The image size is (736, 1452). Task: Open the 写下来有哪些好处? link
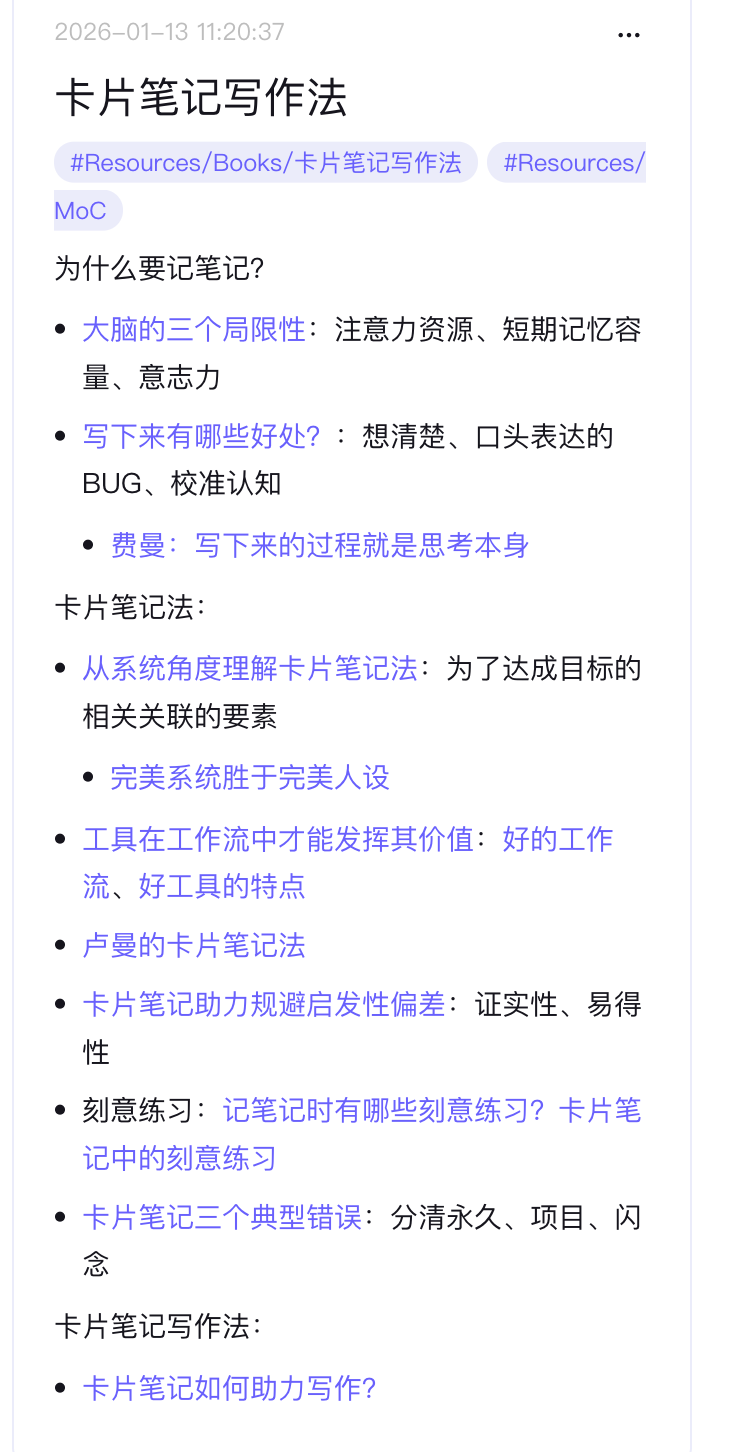(x=202, y=437)
